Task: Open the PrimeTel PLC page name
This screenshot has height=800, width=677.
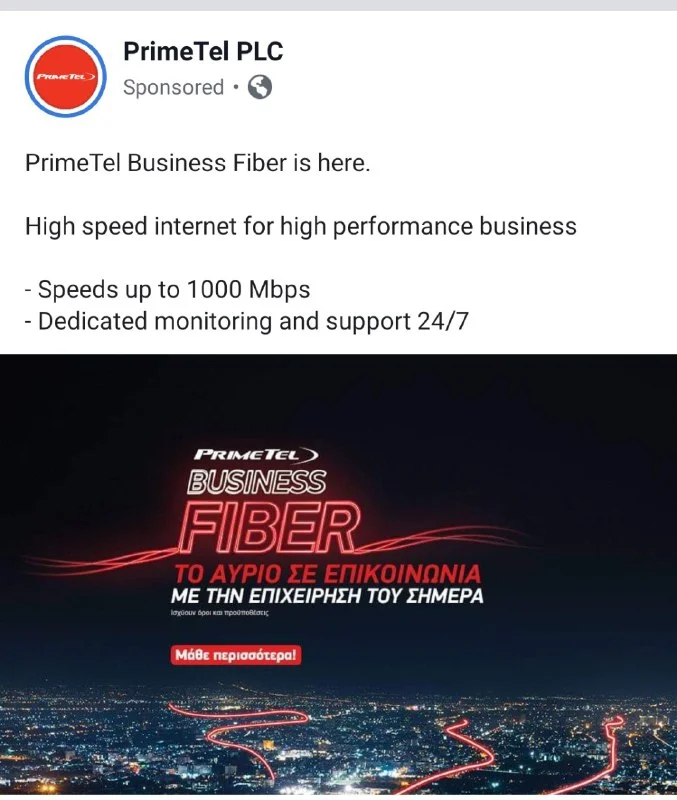Action: click(x=203, y=51)
